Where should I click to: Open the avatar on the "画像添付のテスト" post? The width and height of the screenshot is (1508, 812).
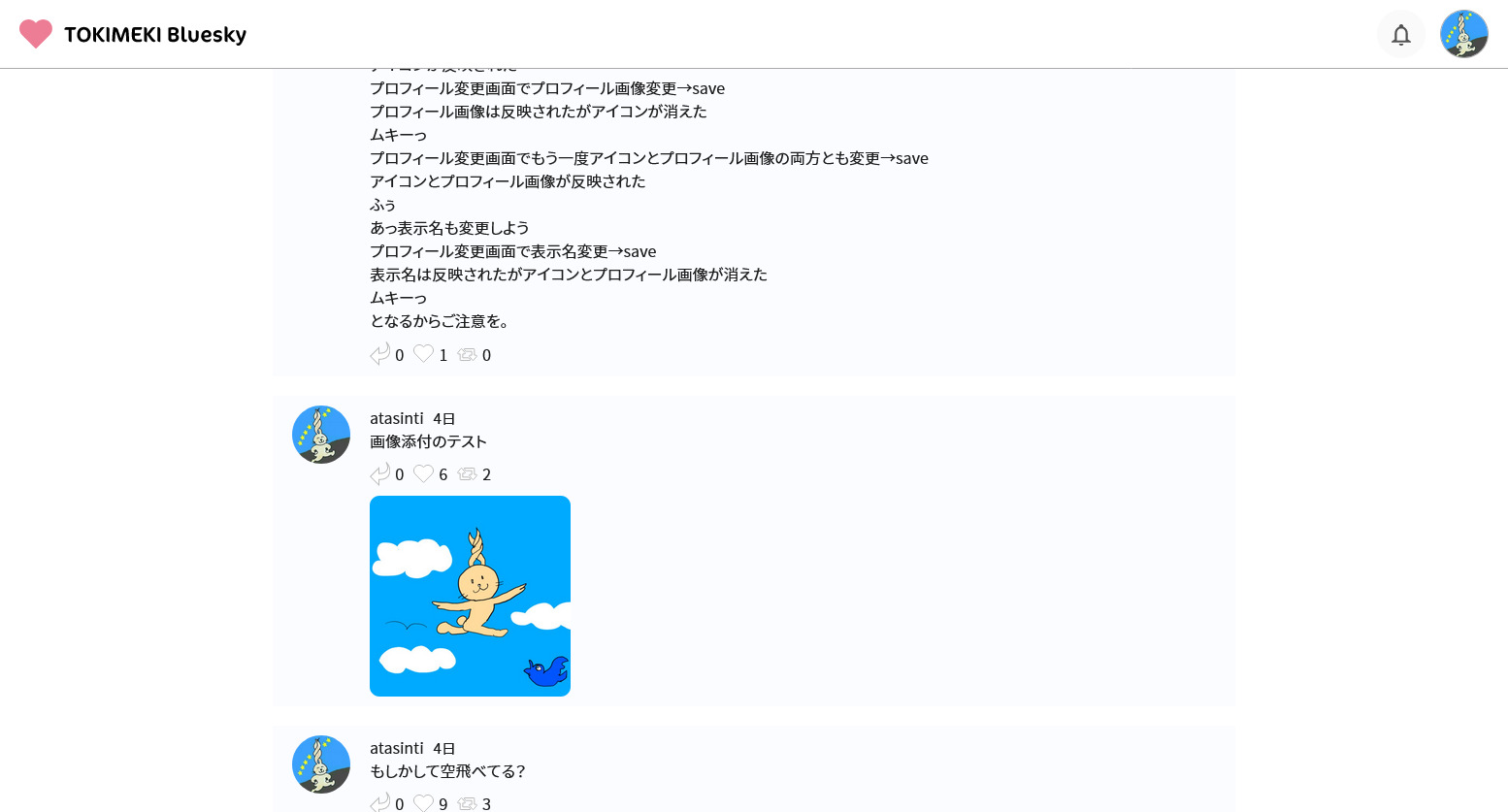tap(321, 435)
